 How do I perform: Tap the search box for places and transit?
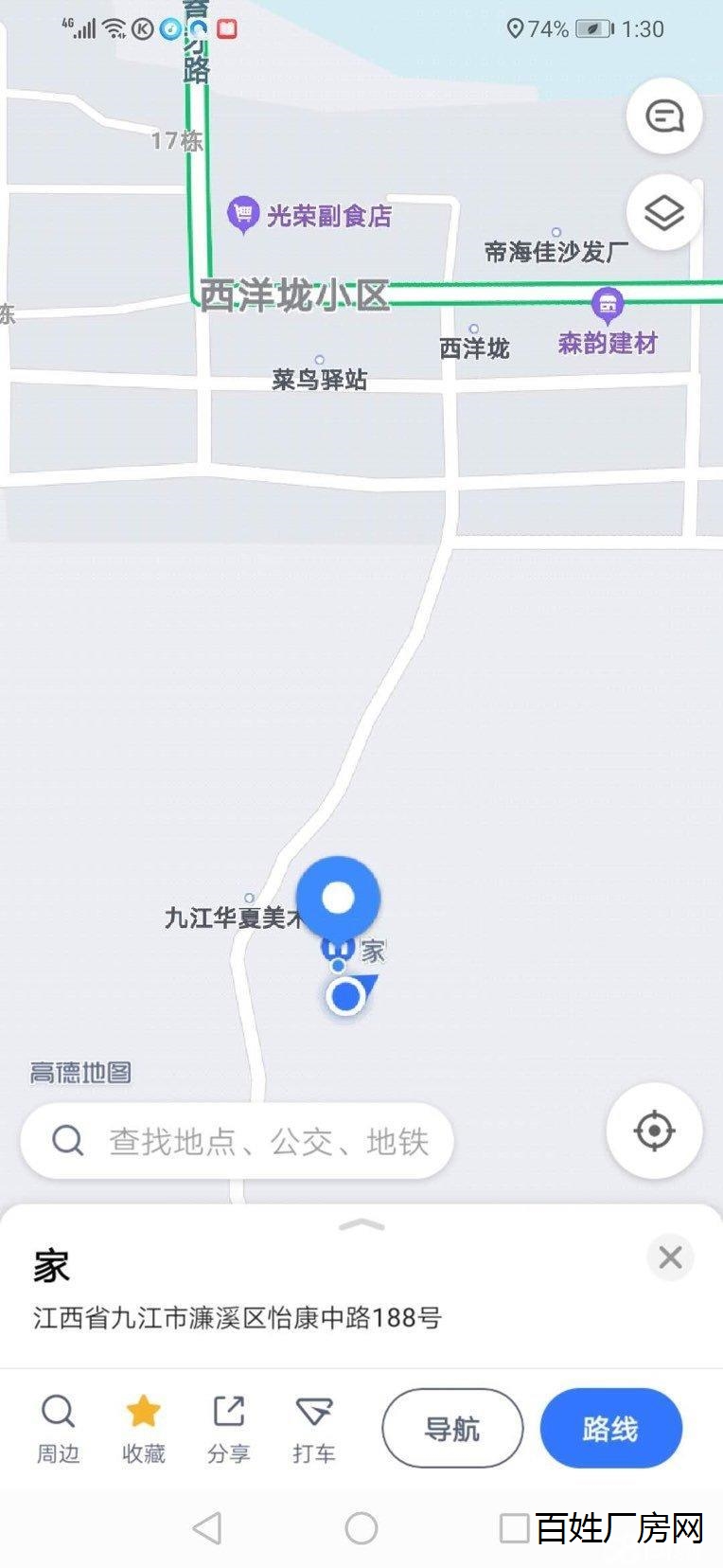point(237,1141)
